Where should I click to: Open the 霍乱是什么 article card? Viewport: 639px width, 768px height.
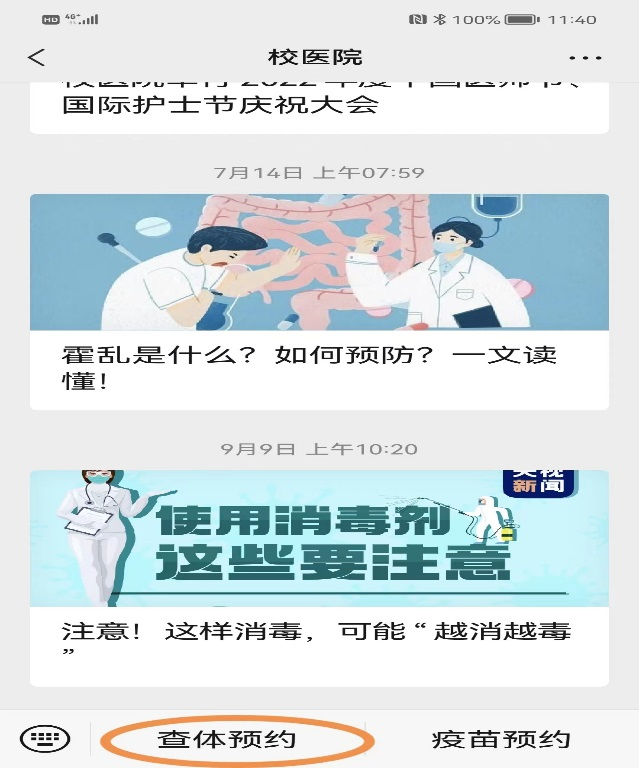pos(319,300)
